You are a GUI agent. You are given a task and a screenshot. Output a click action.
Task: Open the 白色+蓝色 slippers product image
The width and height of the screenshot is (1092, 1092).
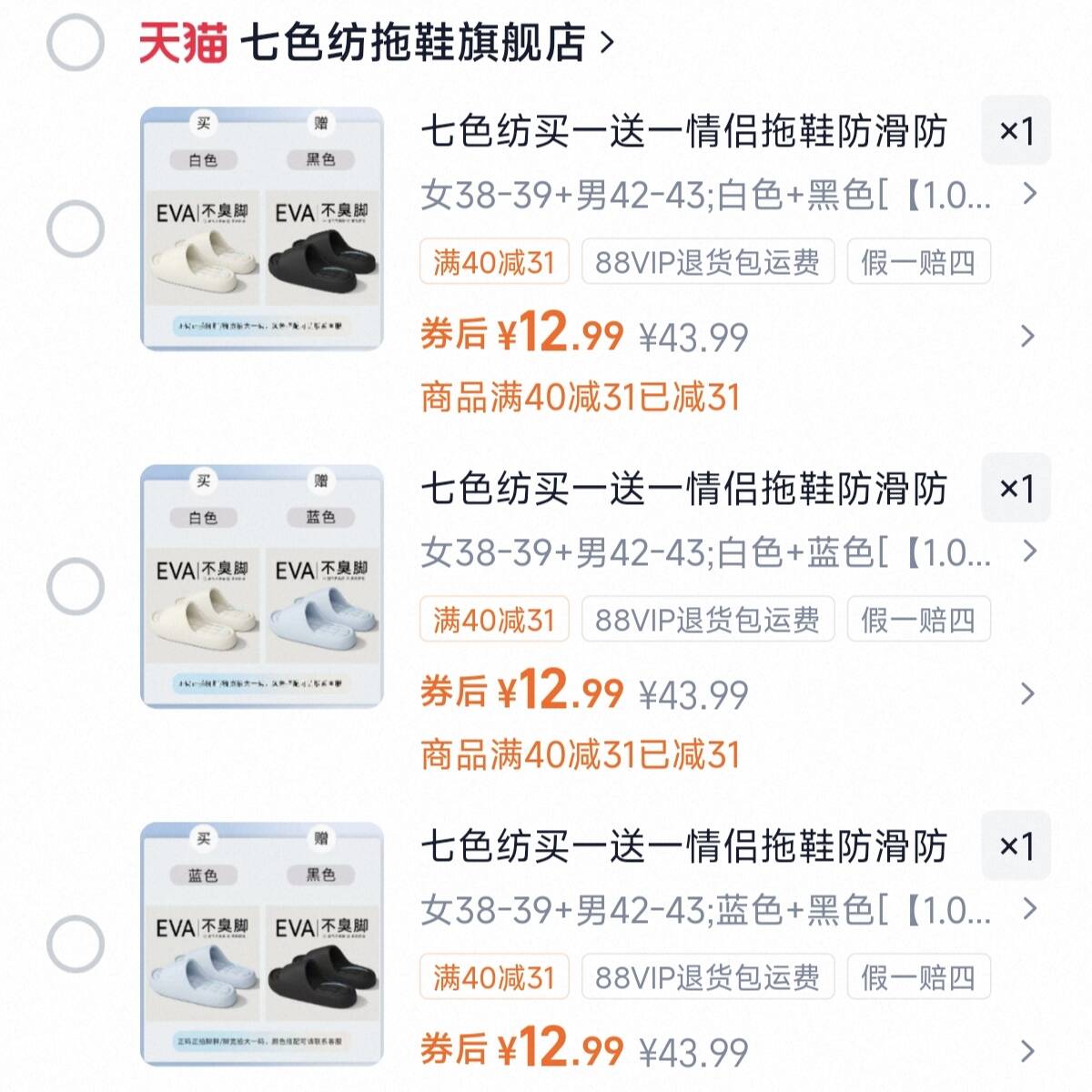(262, 586)
